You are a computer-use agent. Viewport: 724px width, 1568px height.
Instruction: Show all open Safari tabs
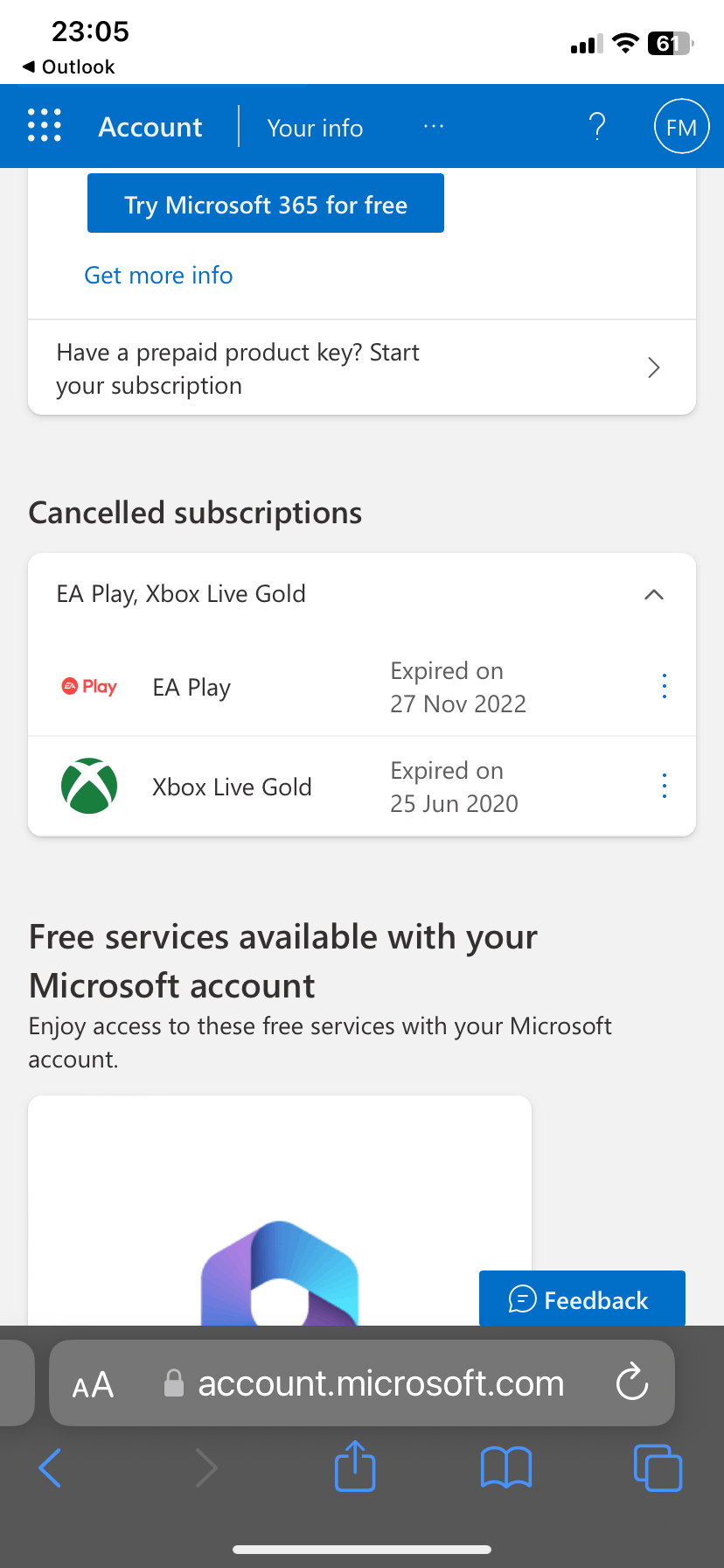point(658,1467)
